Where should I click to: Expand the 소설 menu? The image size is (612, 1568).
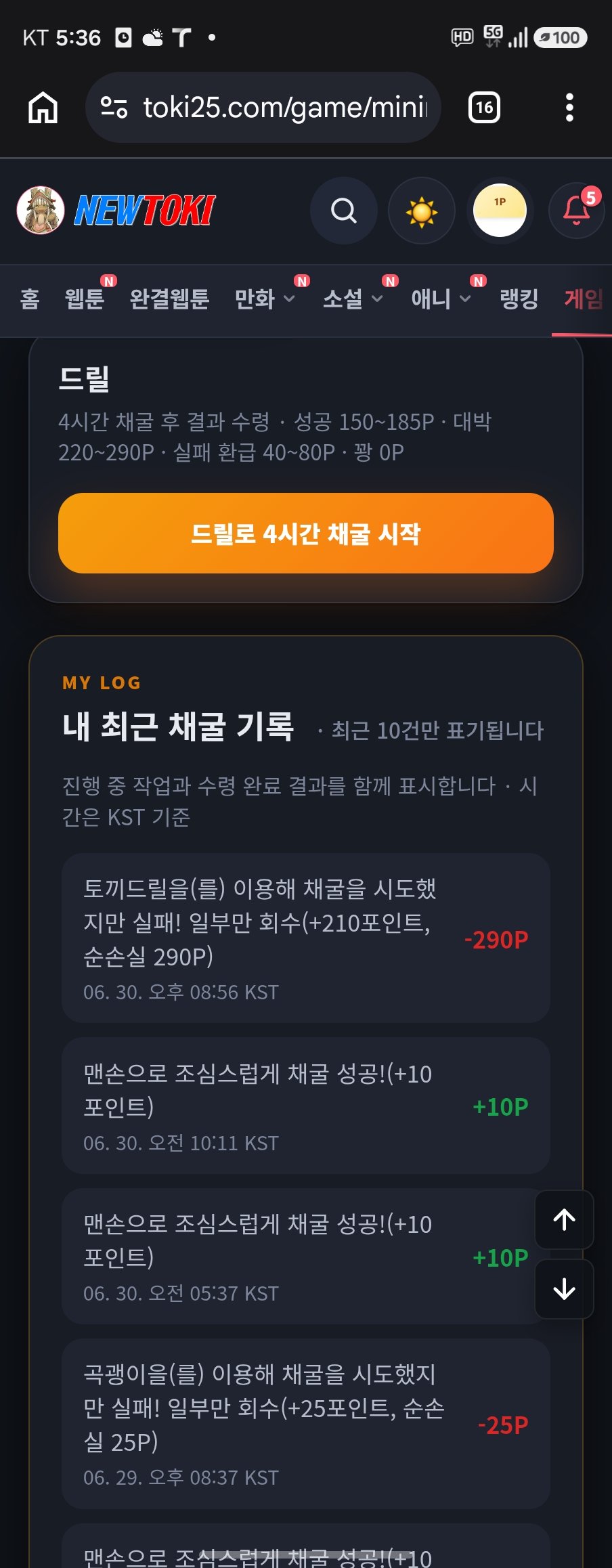click(353, 299)
